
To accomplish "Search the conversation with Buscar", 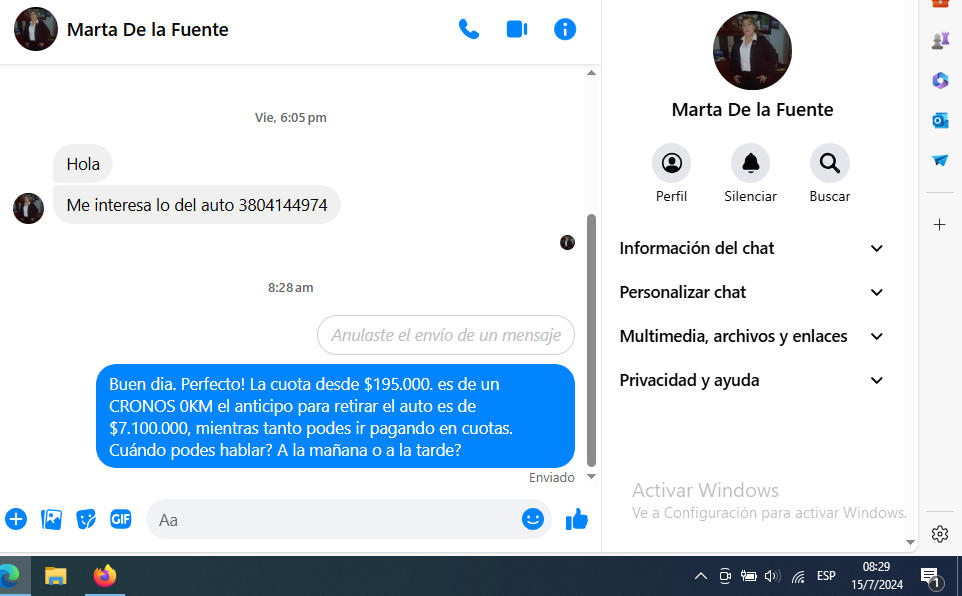I will coord(829,163).
